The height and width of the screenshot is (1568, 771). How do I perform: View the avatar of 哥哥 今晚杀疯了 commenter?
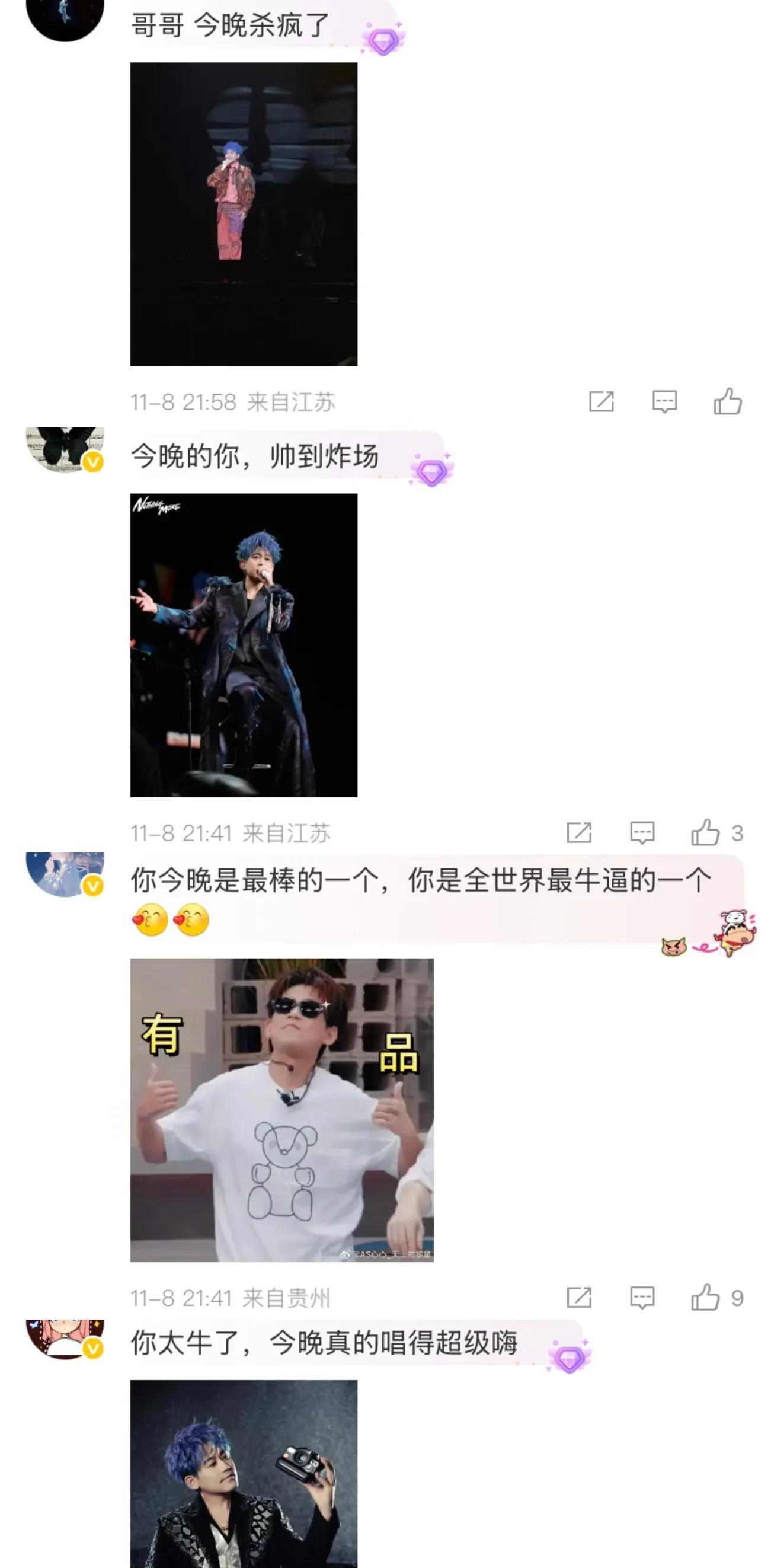65,17
